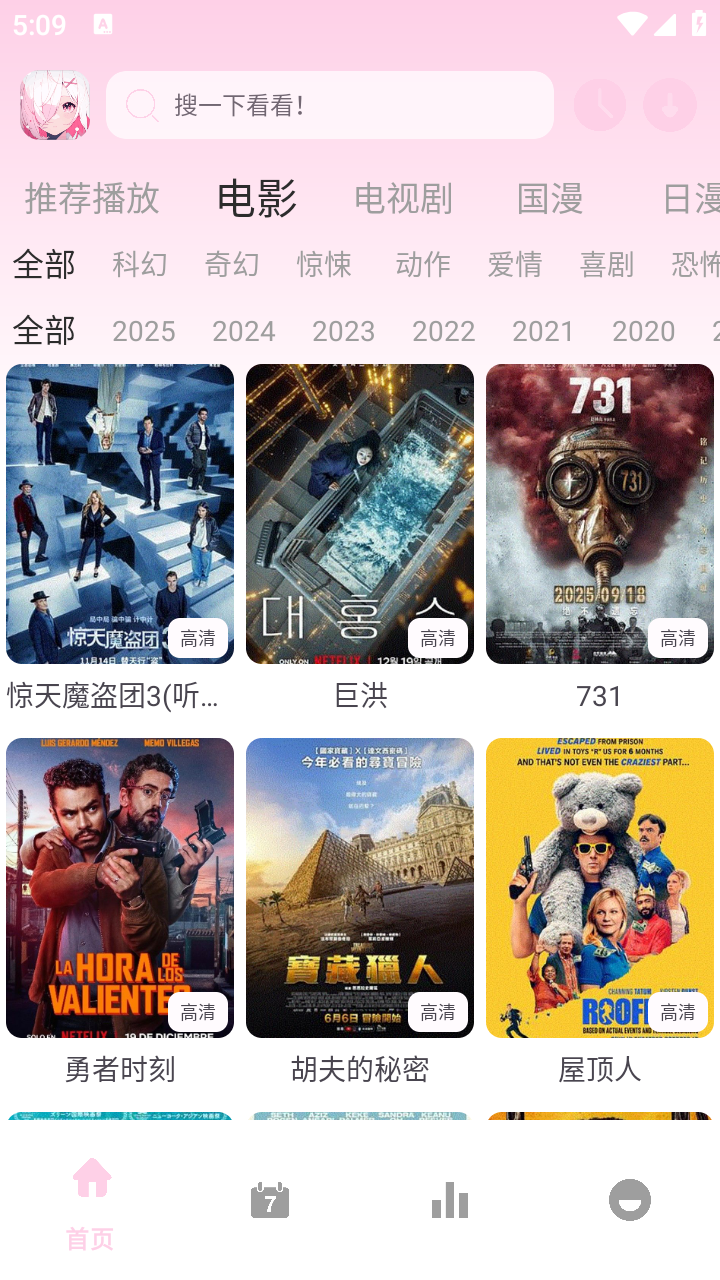Viewport: 720px width, 1280px height.
Task: Expand the 推荐播放 section
Action: (x=88, y=200)
